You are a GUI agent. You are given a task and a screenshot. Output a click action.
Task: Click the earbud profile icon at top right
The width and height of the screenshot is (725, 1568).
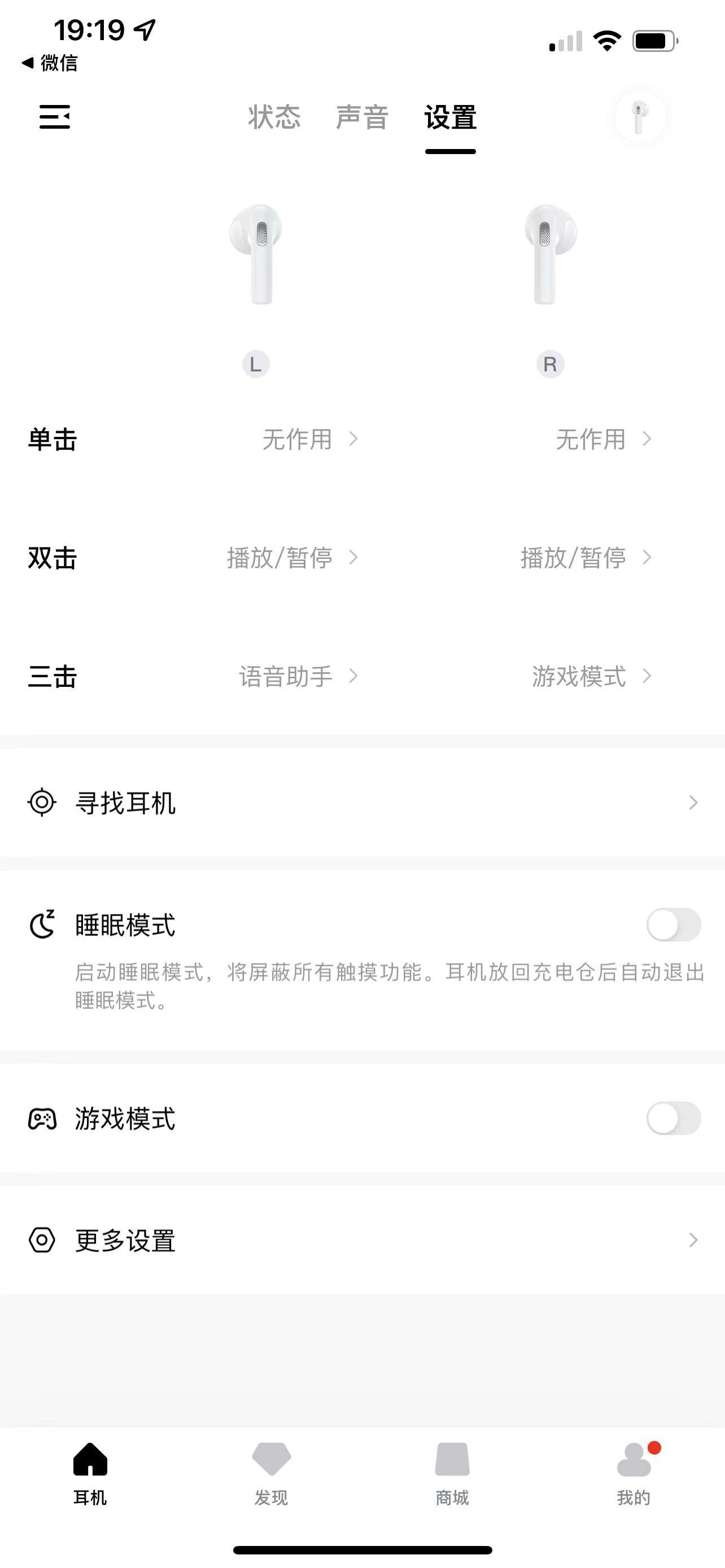click(638, 117)
